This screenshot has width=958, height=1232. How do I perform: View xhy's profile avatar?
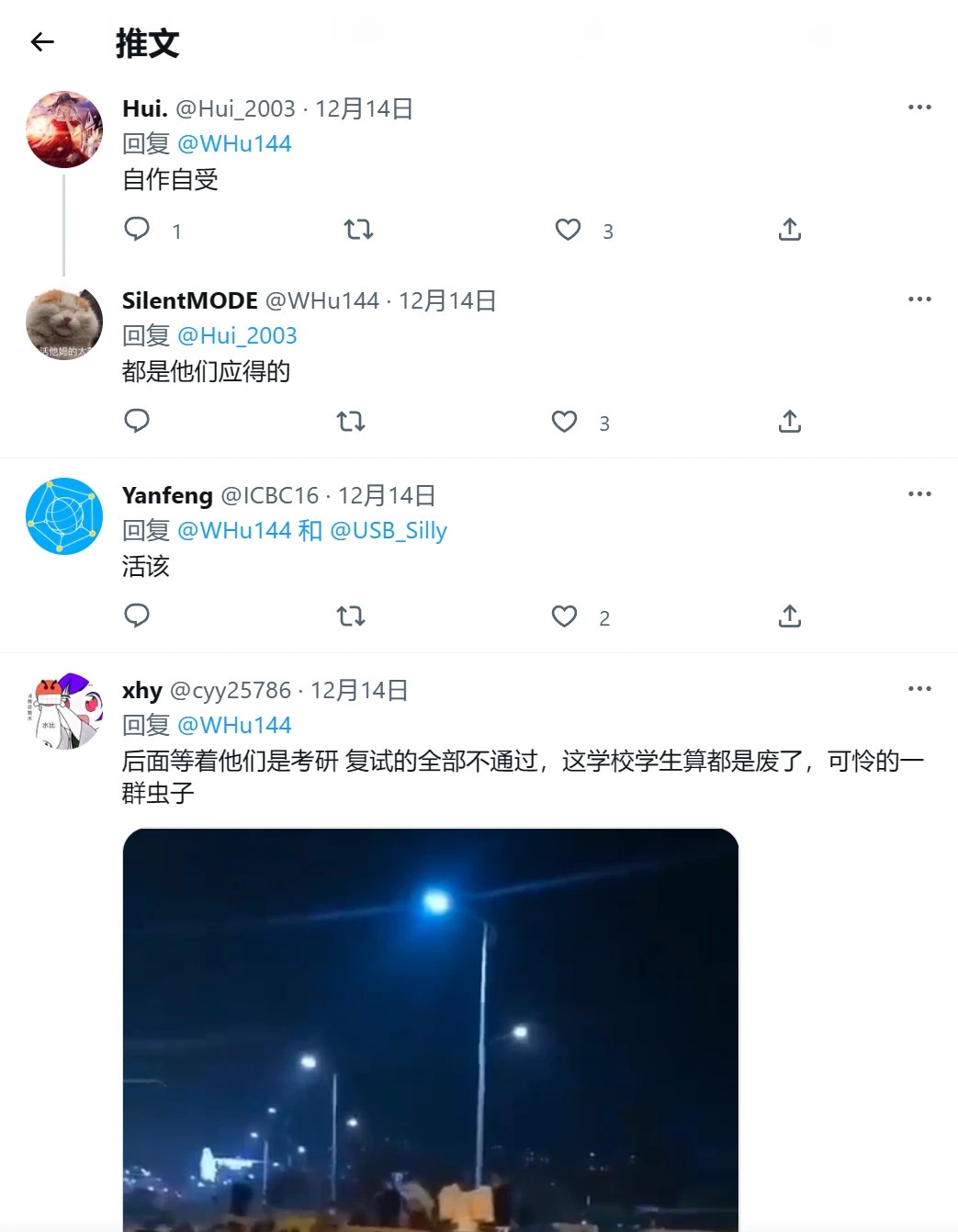click(x=64, y=711)
